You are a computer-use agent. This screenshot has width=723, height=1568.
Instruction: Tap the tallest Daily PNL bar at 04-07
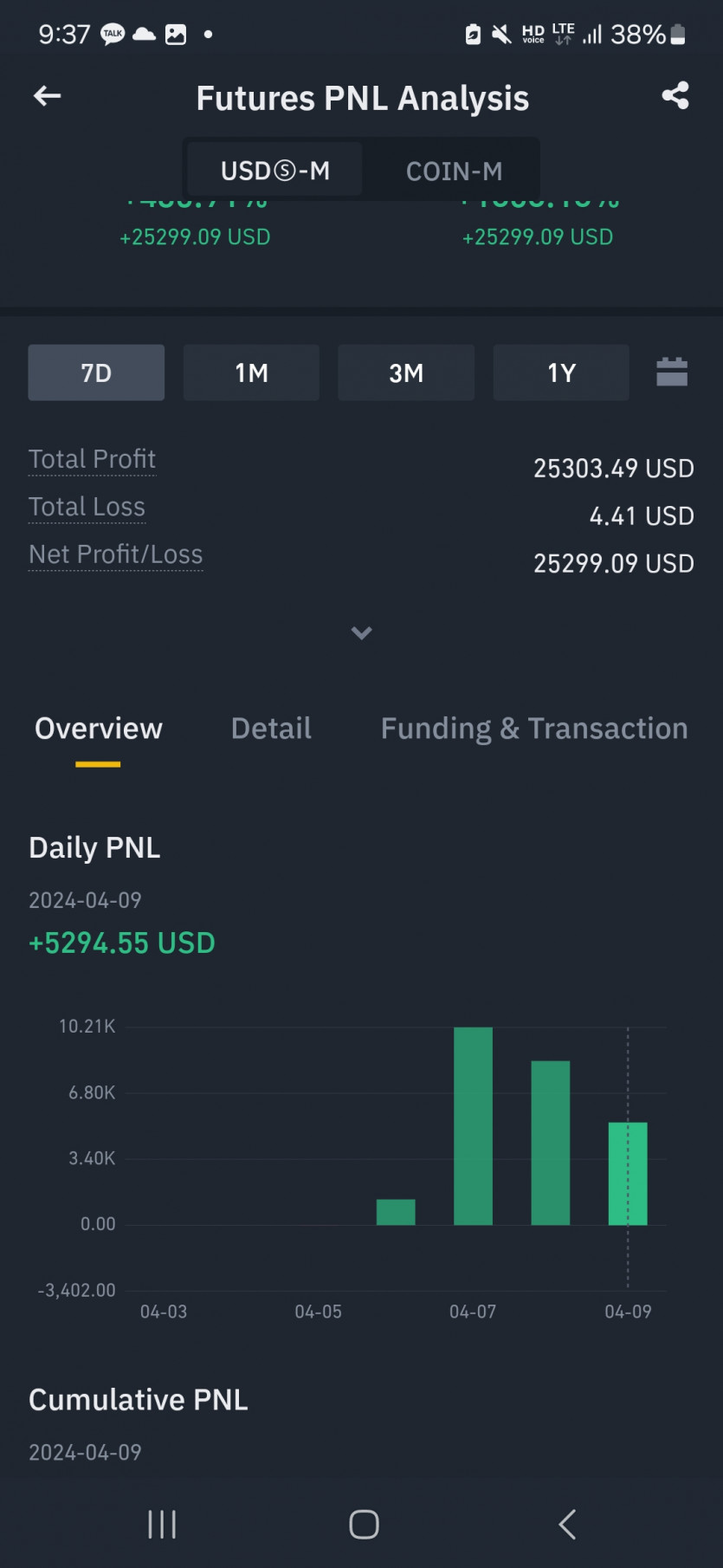(473, 1125)
